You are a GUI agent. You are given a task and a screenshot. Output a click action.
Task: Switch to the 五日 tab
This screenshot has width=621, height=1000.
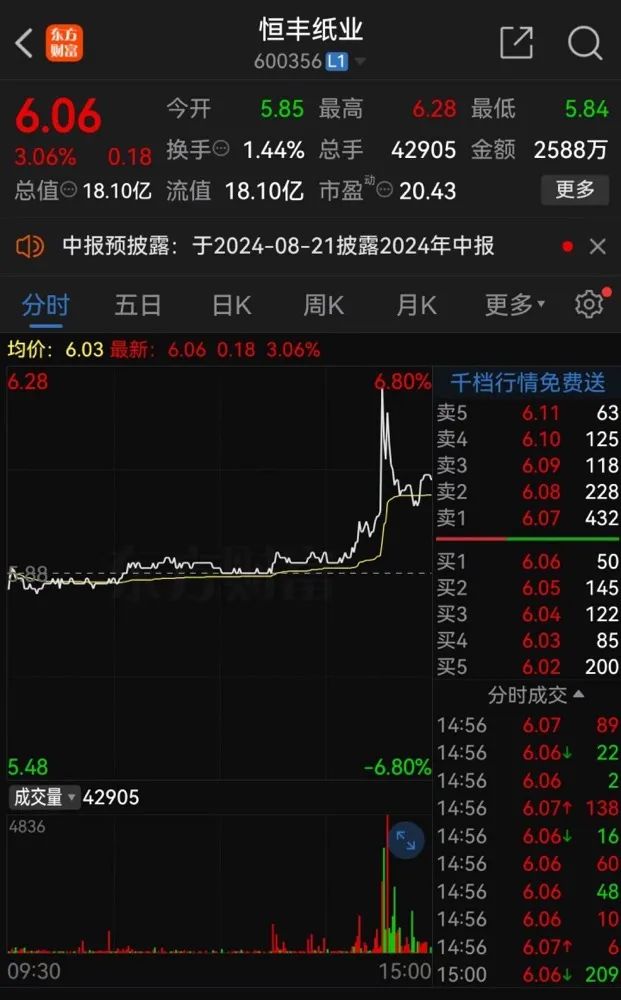coord(138,304)
